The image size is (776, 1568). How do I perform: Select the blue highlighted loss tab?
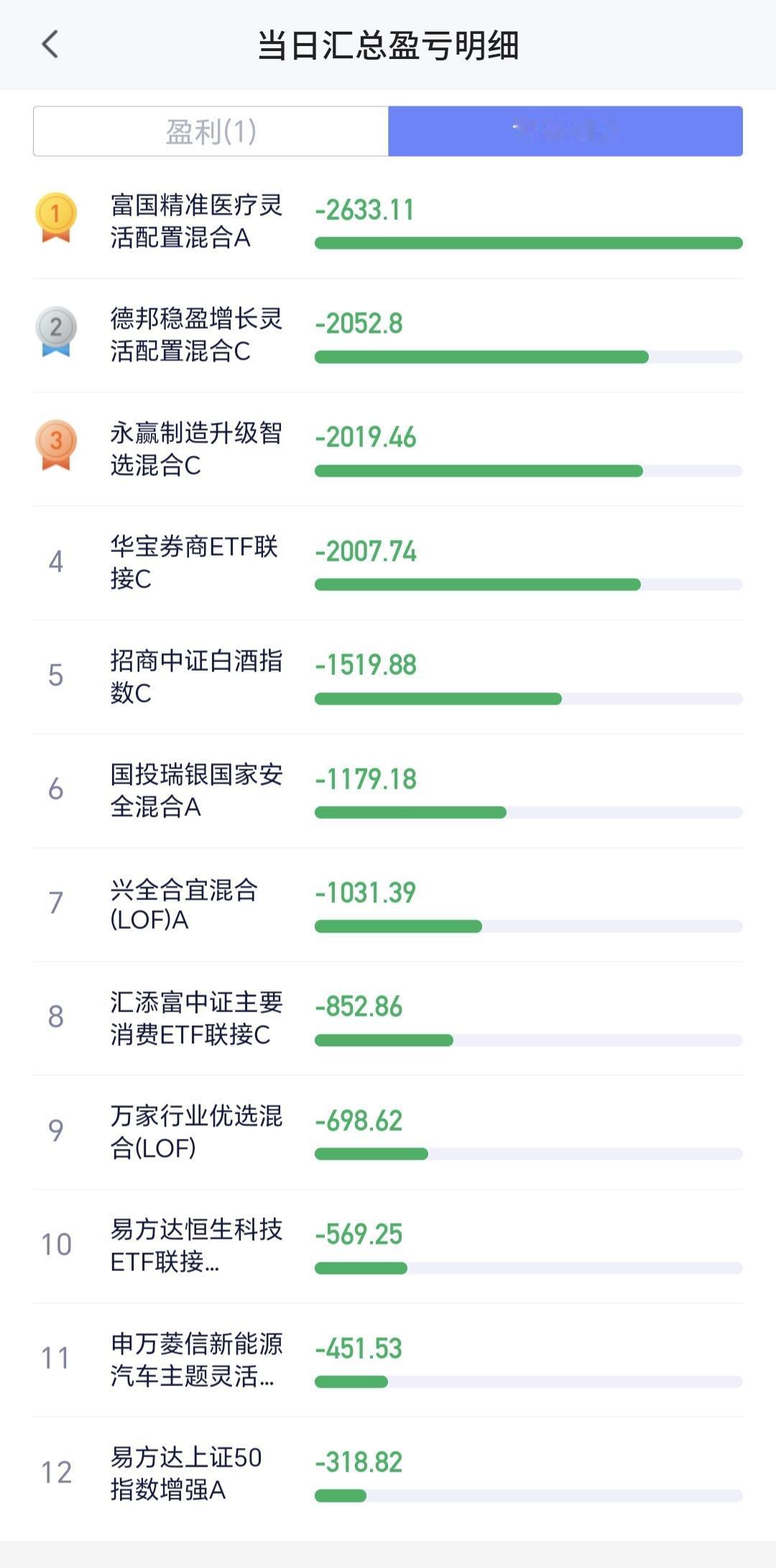pos(565,131)
